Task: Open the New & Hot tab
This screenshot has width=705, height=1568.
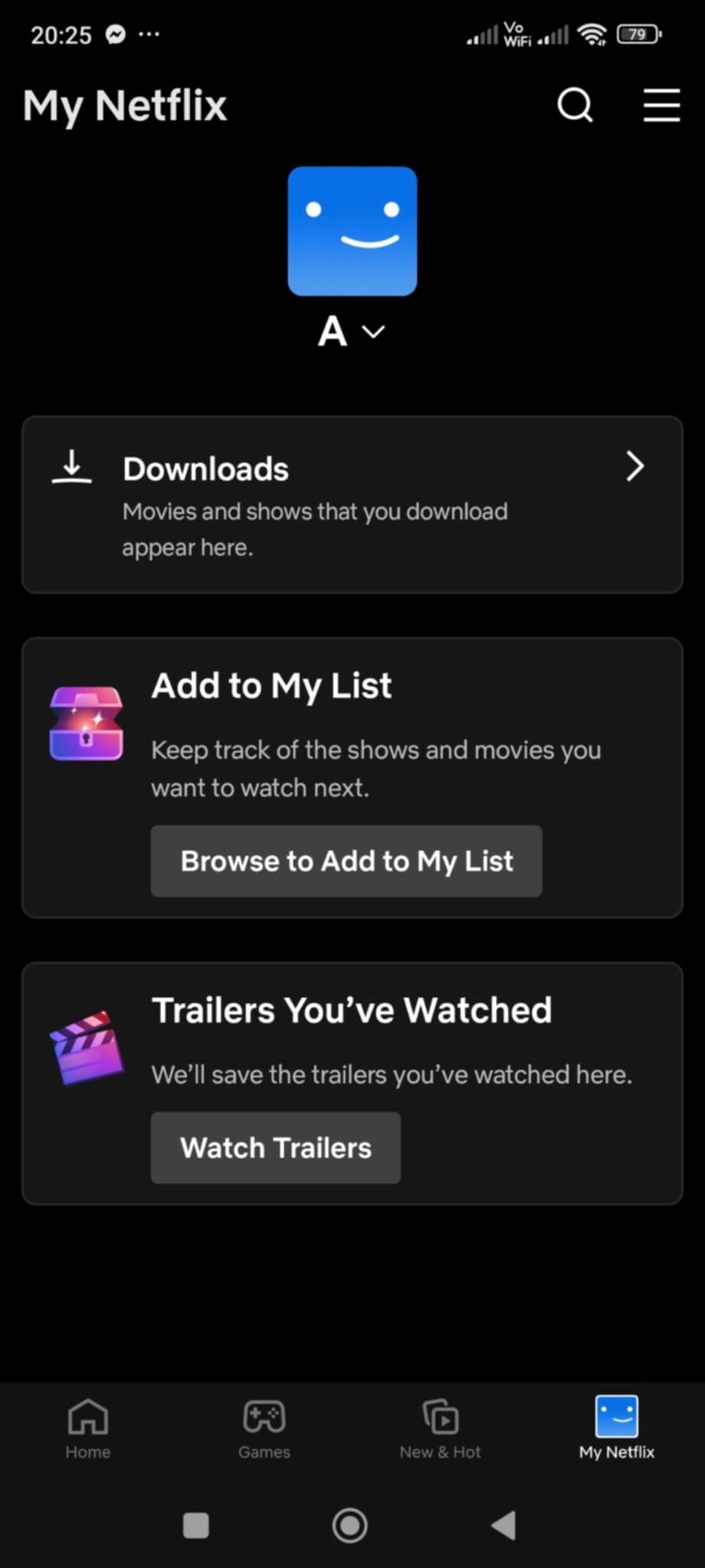Action: [440, 1429]
